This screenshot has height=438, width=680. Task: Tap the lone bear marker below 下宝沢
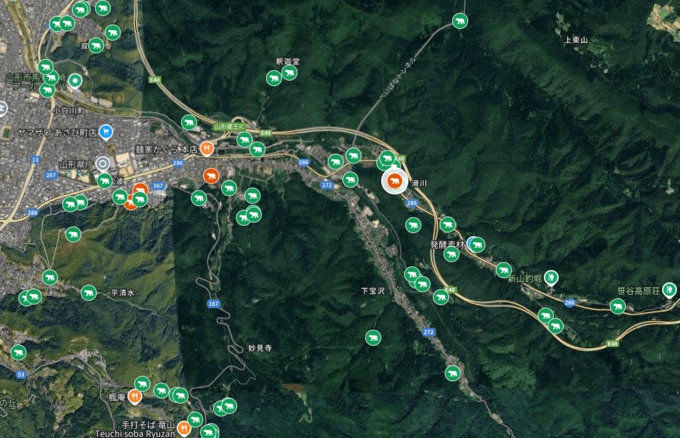pos(373,337)
